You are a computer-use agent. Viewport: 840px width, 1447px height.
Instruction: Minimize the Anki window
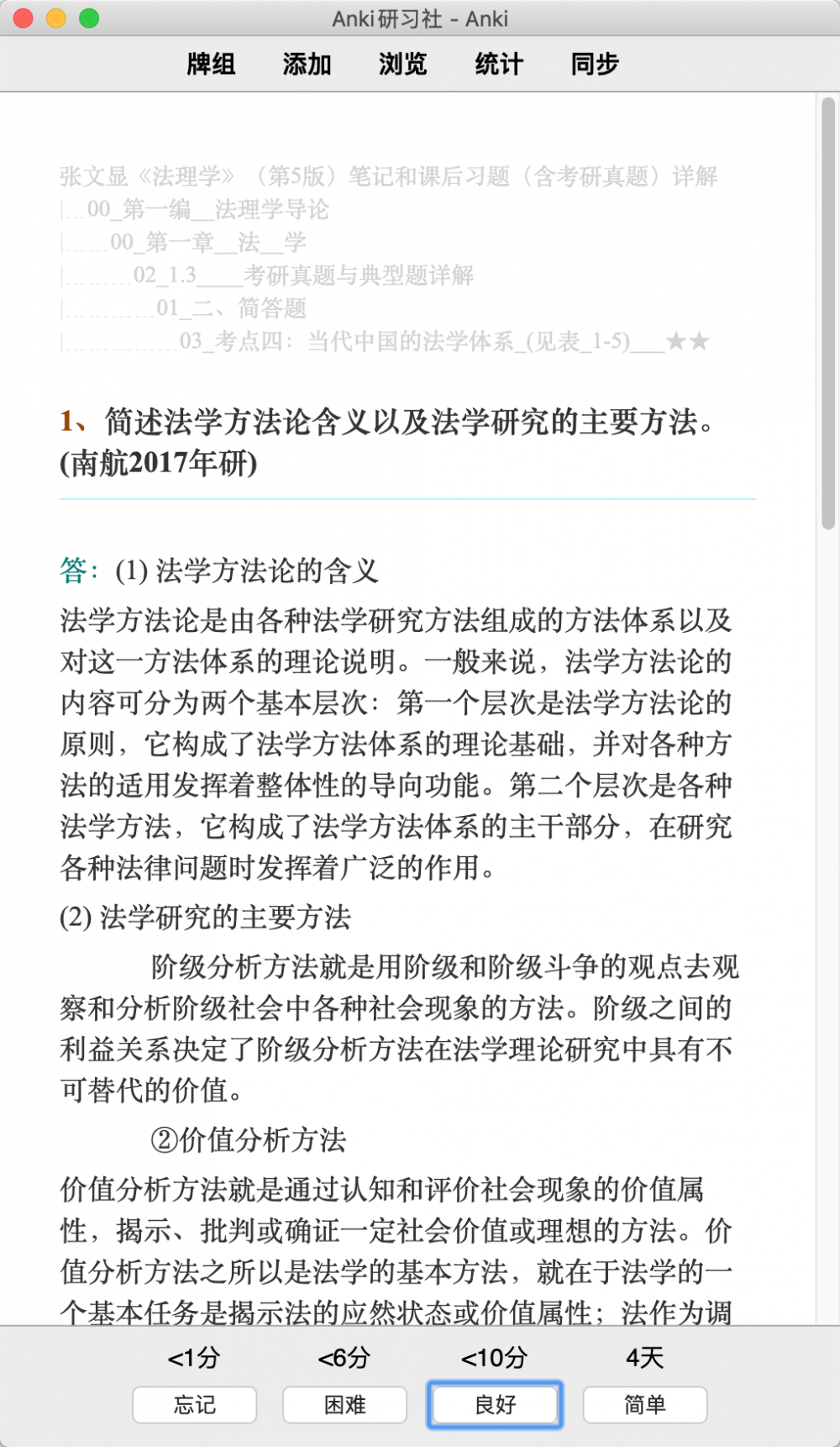(56, 18)
